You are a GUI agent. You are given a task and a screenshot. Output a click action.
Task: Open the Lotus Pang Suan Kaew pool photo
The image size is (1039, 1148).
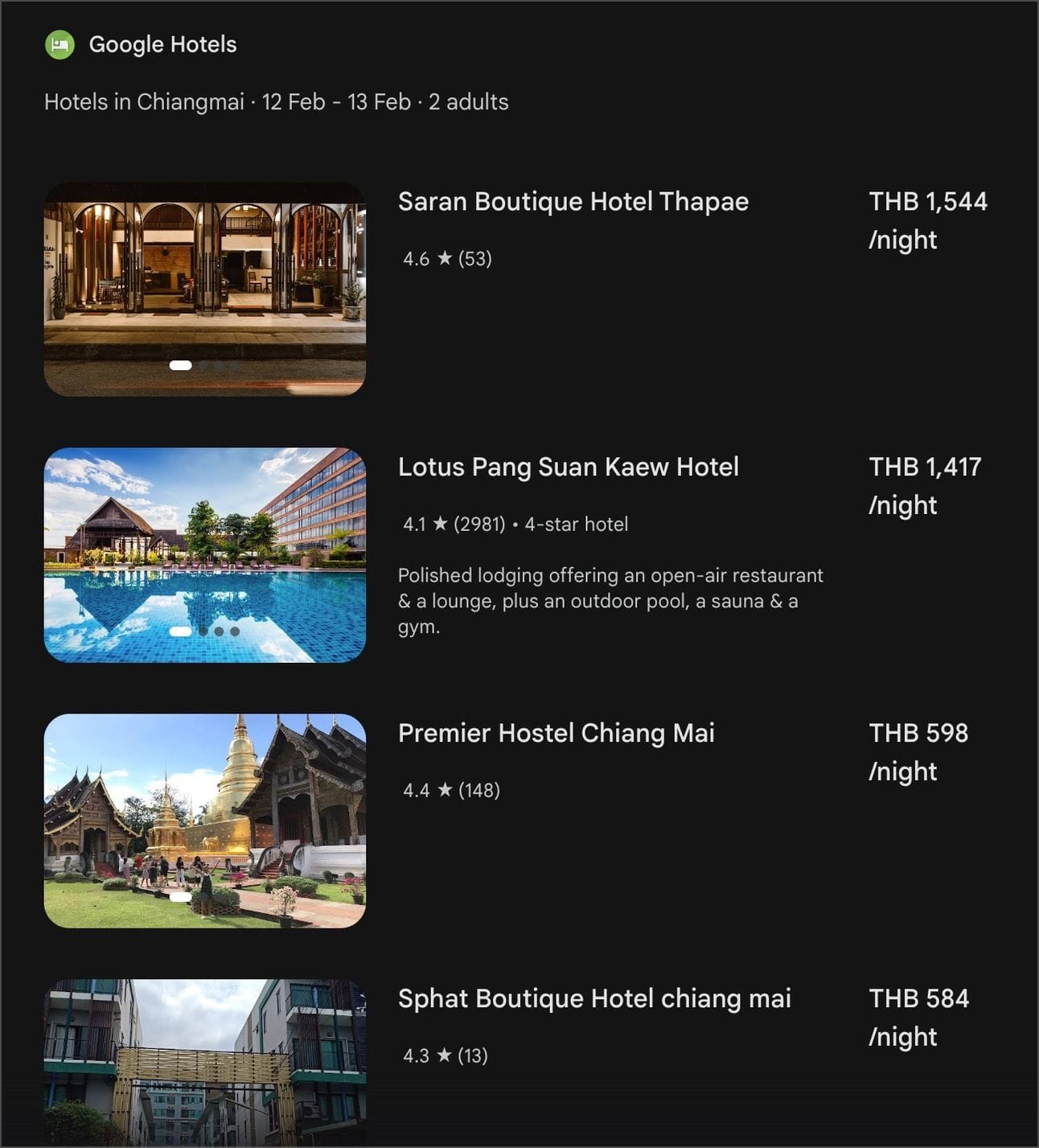pyautogui.click(x=204, y=554)
